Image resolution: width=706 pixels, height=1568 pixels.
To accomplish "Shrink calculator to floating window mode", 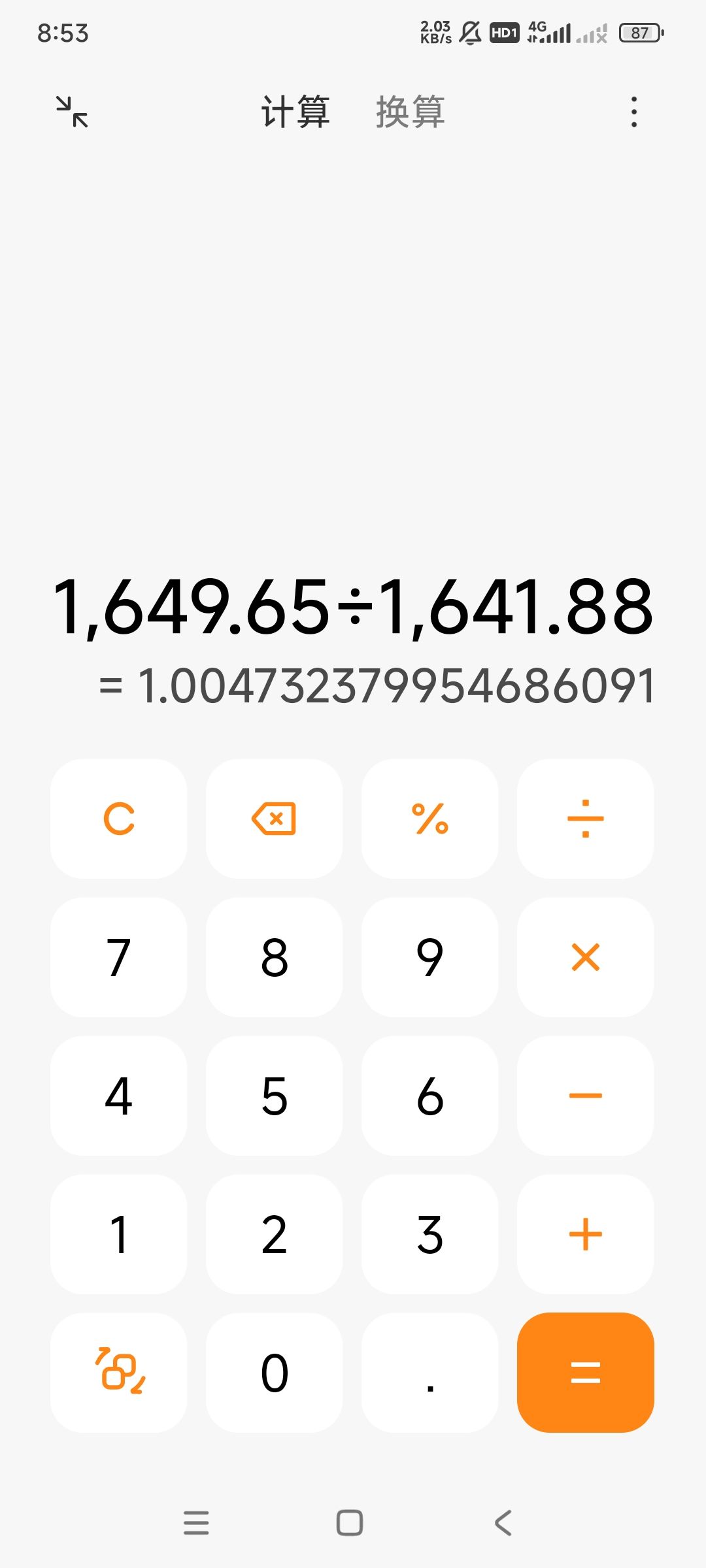I will tap(72, 112).
